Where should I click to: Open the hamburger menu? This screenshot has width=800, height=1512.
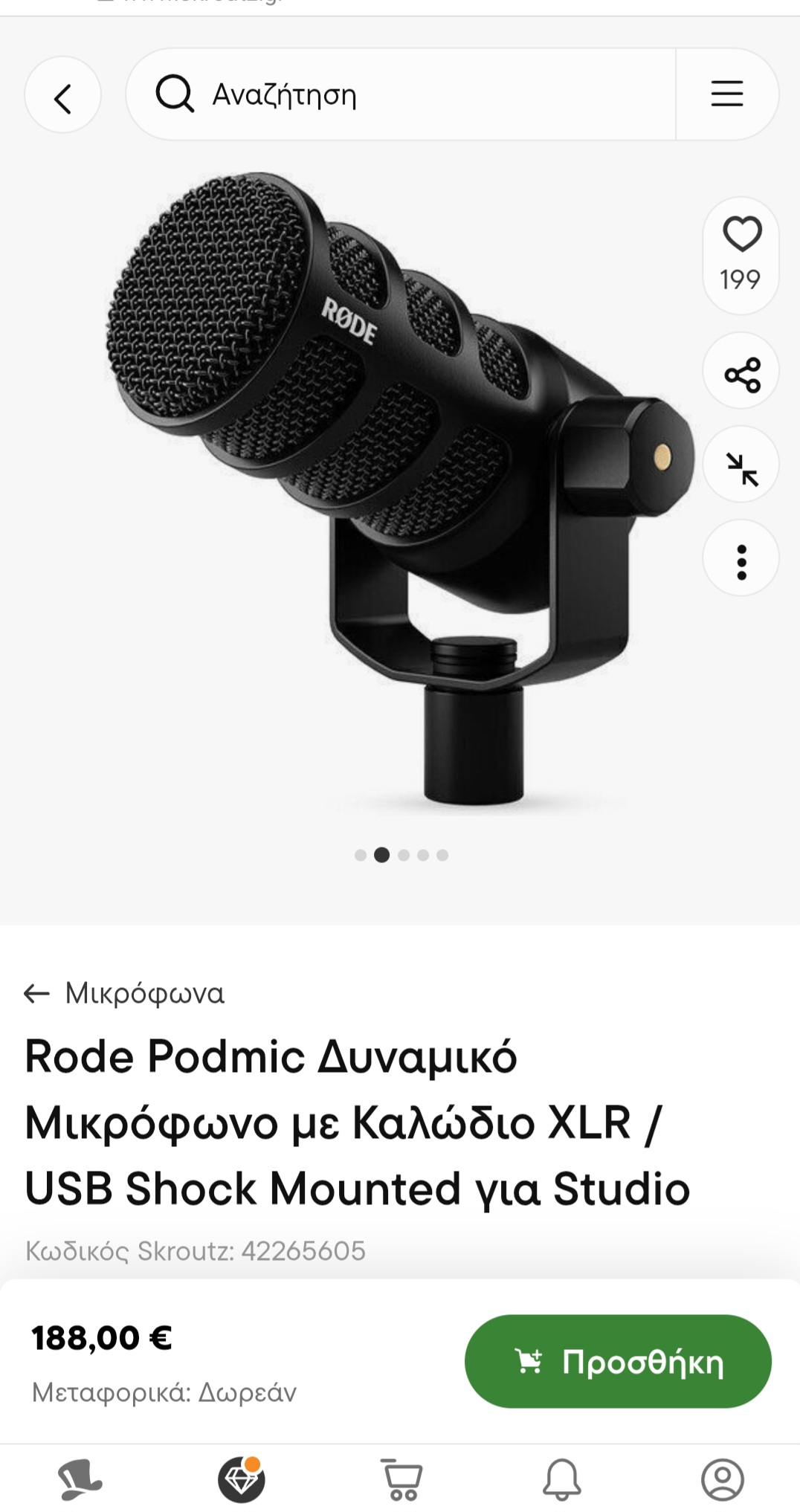coord(726,94)
